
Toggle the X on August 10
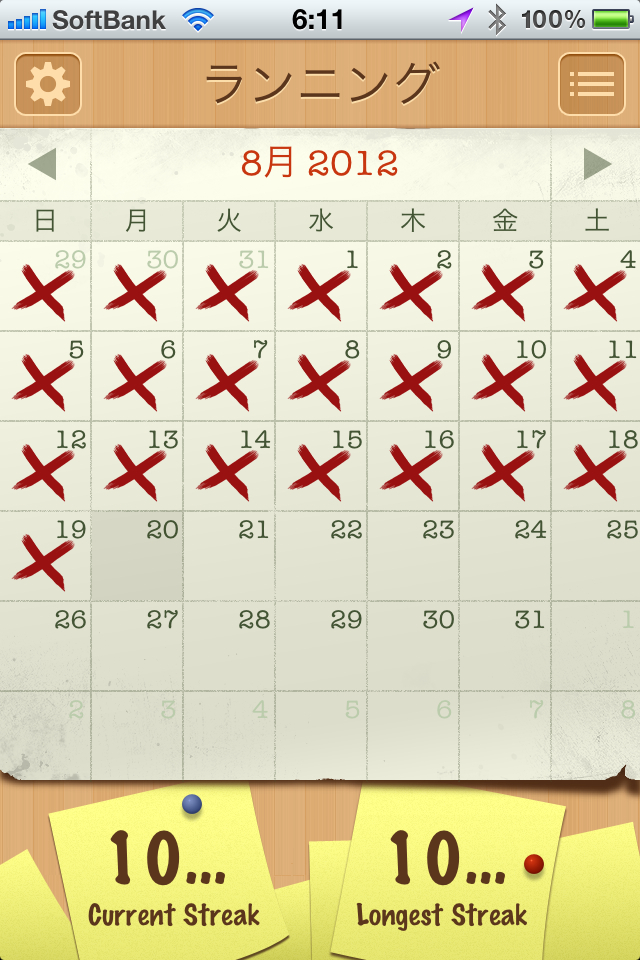point(505,376)
